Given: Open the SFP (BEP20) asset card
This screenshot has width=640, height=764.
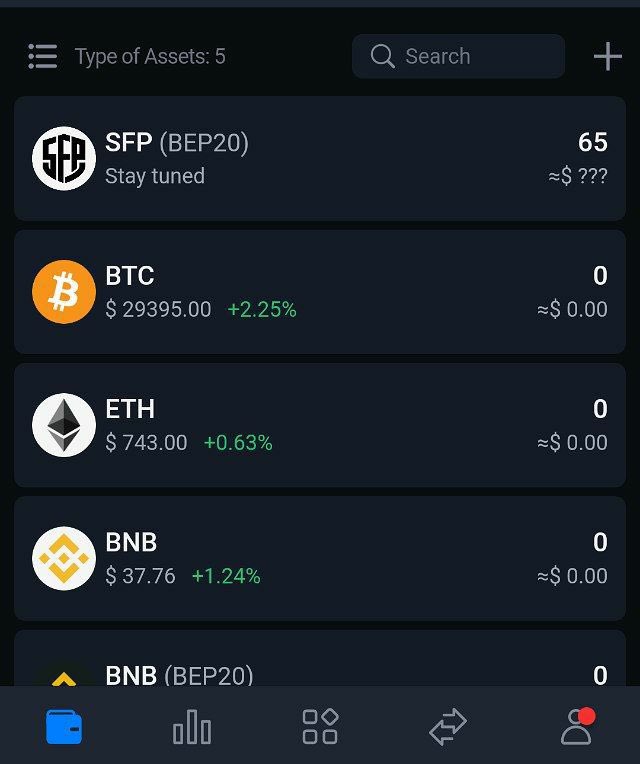Looking at the screenshot, I should [319, 158].
